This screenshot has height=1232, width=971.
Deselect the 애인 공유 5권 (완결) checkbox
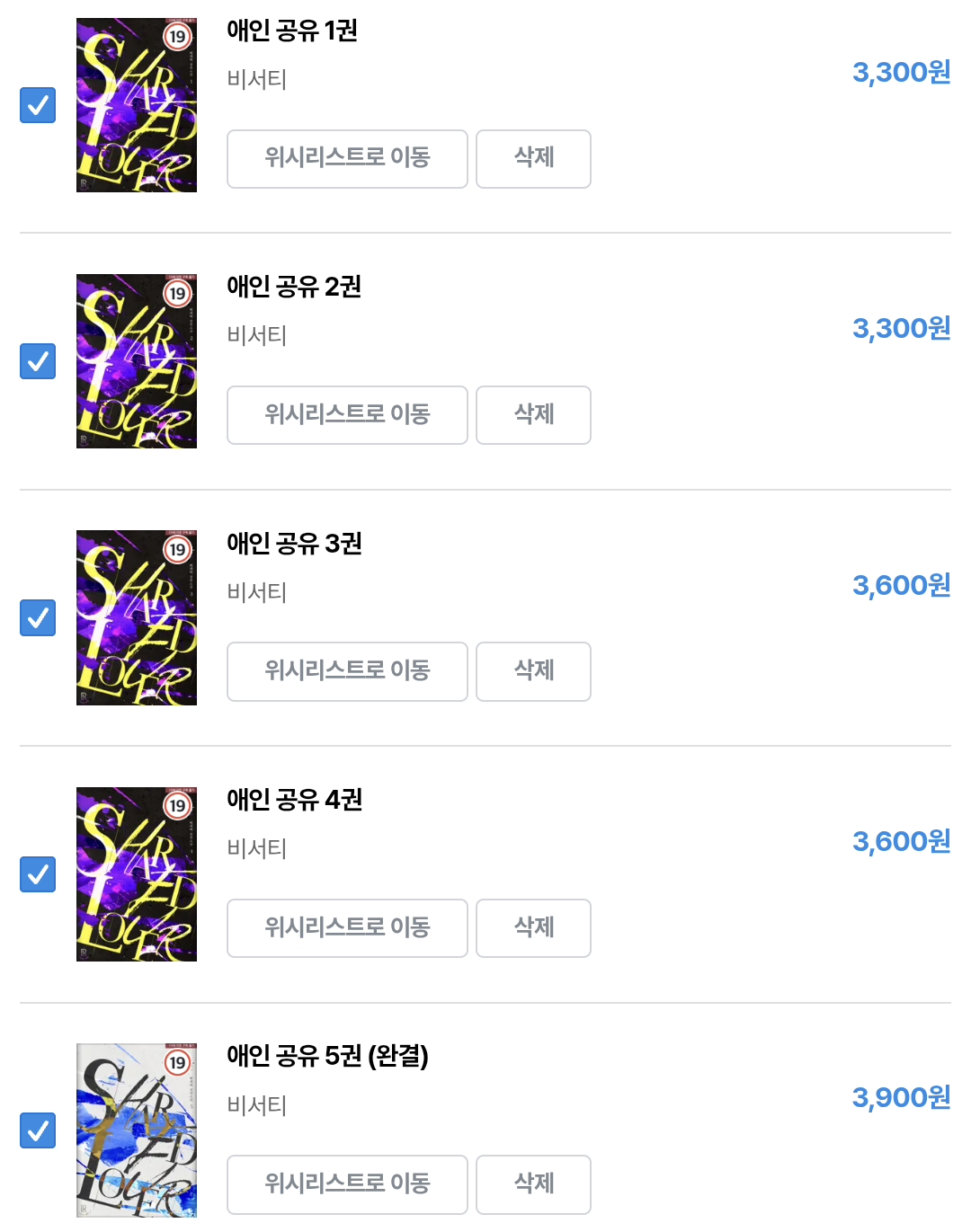point(38,1130)
